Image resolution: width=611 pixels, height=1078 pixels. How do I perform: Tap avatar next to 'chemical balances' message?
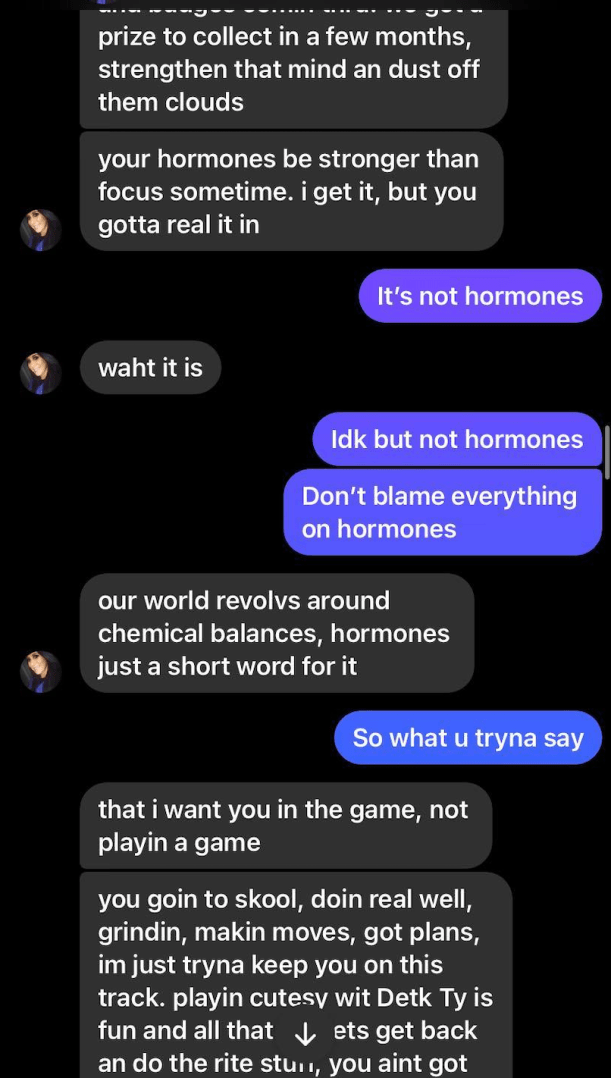41,671
